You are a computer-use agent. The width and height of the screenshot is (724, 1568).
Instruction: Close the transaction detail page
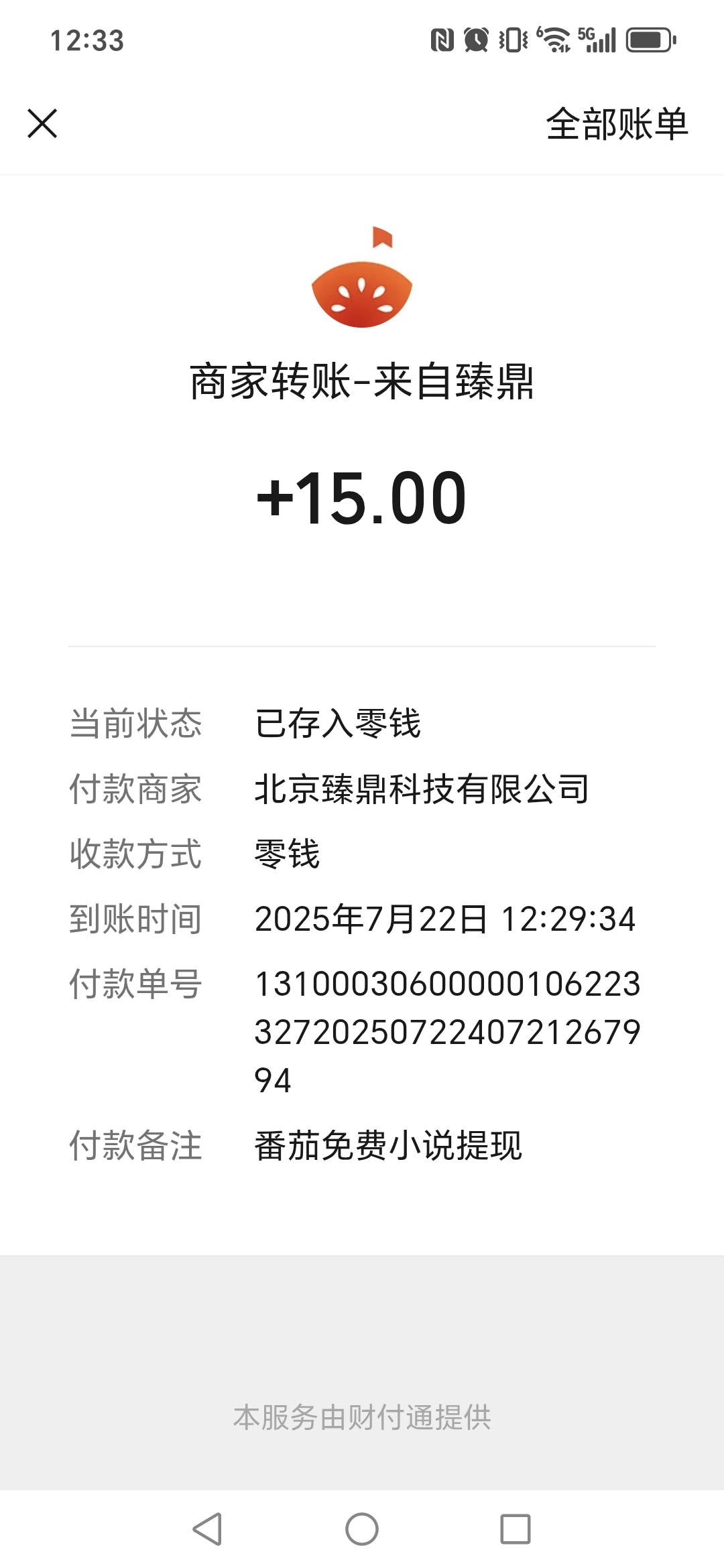click(42, 124)
